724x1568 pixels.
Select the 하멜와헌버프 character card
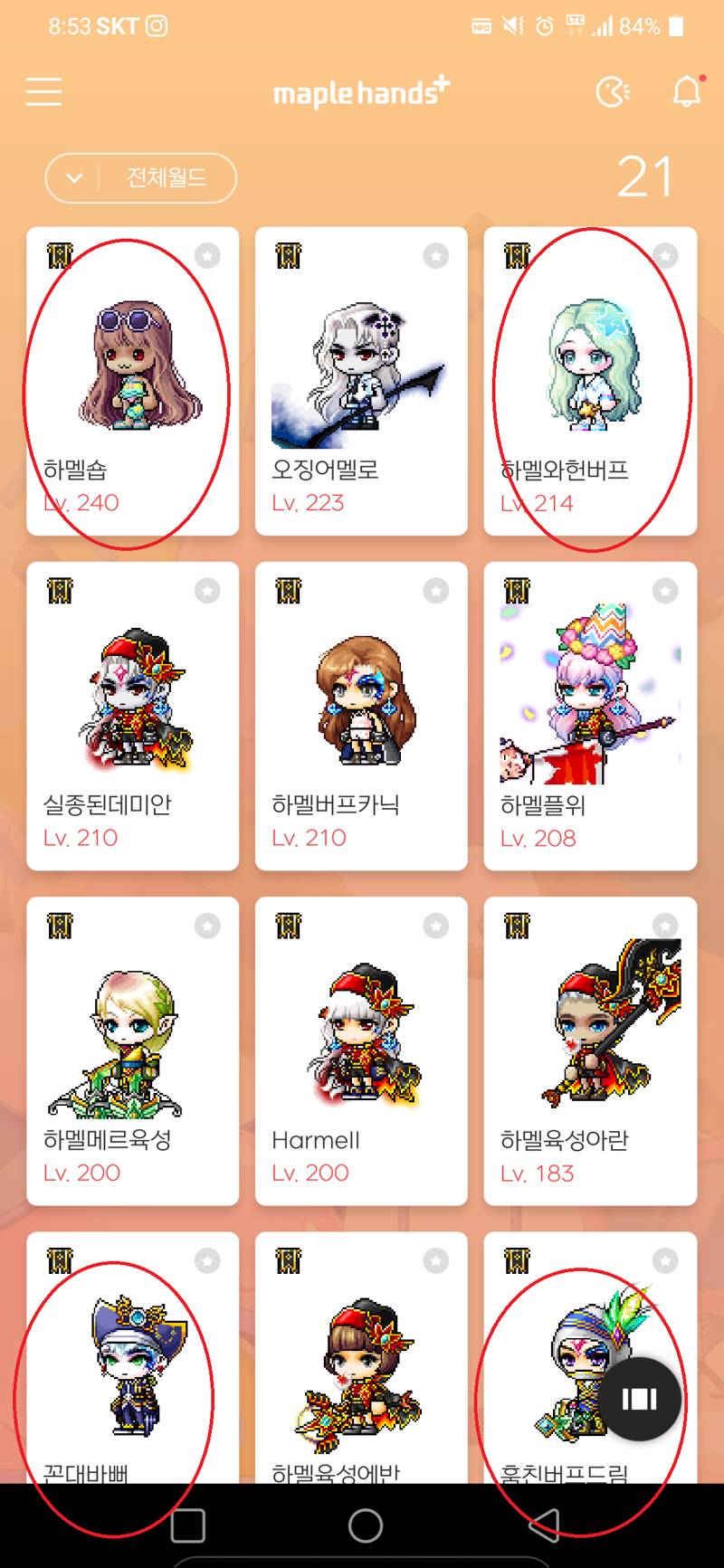click(590, 381)
